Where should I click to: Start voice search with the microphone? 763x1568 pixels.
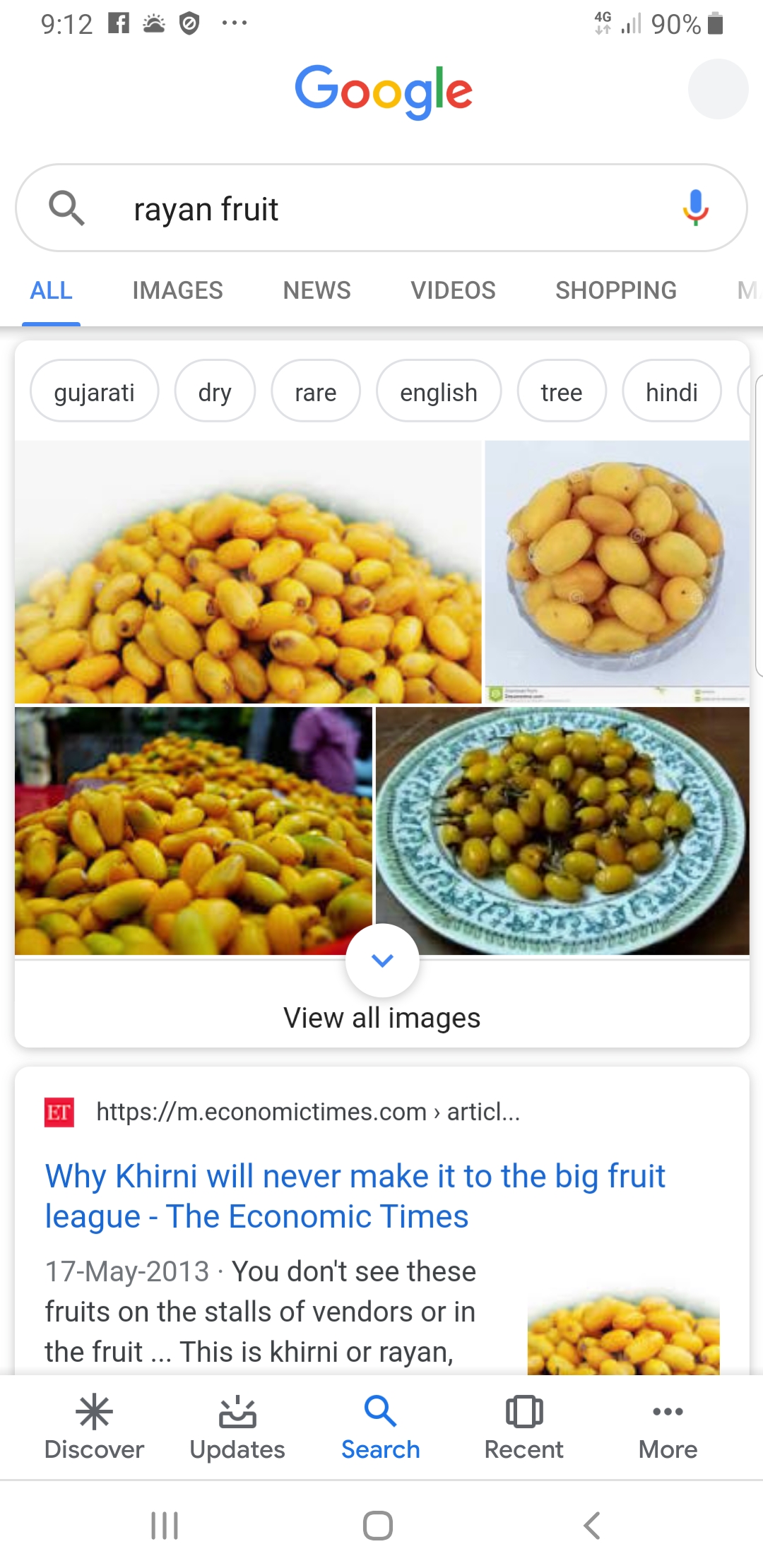(695, 208)
